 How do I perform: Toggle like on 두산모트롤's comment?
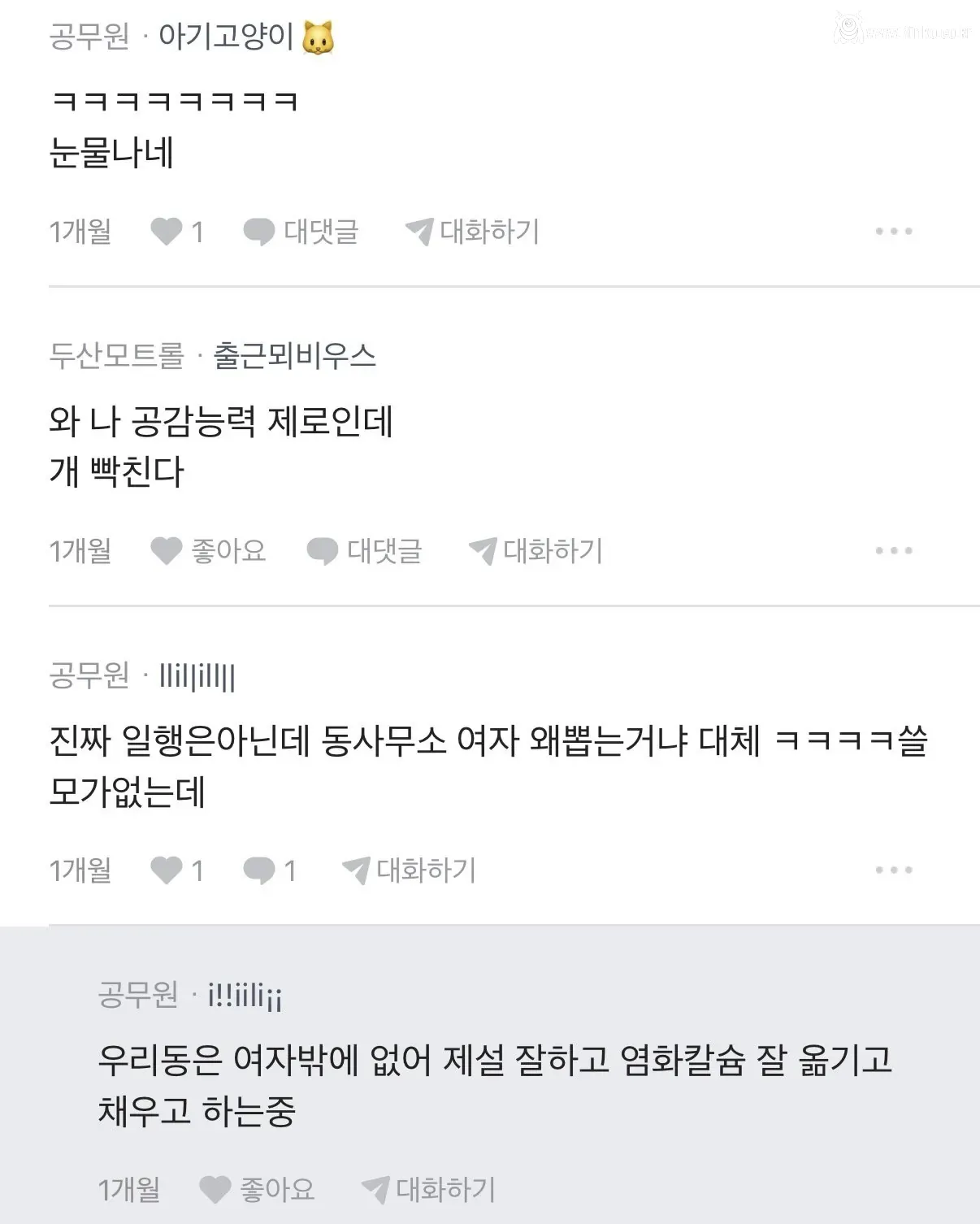164,551
